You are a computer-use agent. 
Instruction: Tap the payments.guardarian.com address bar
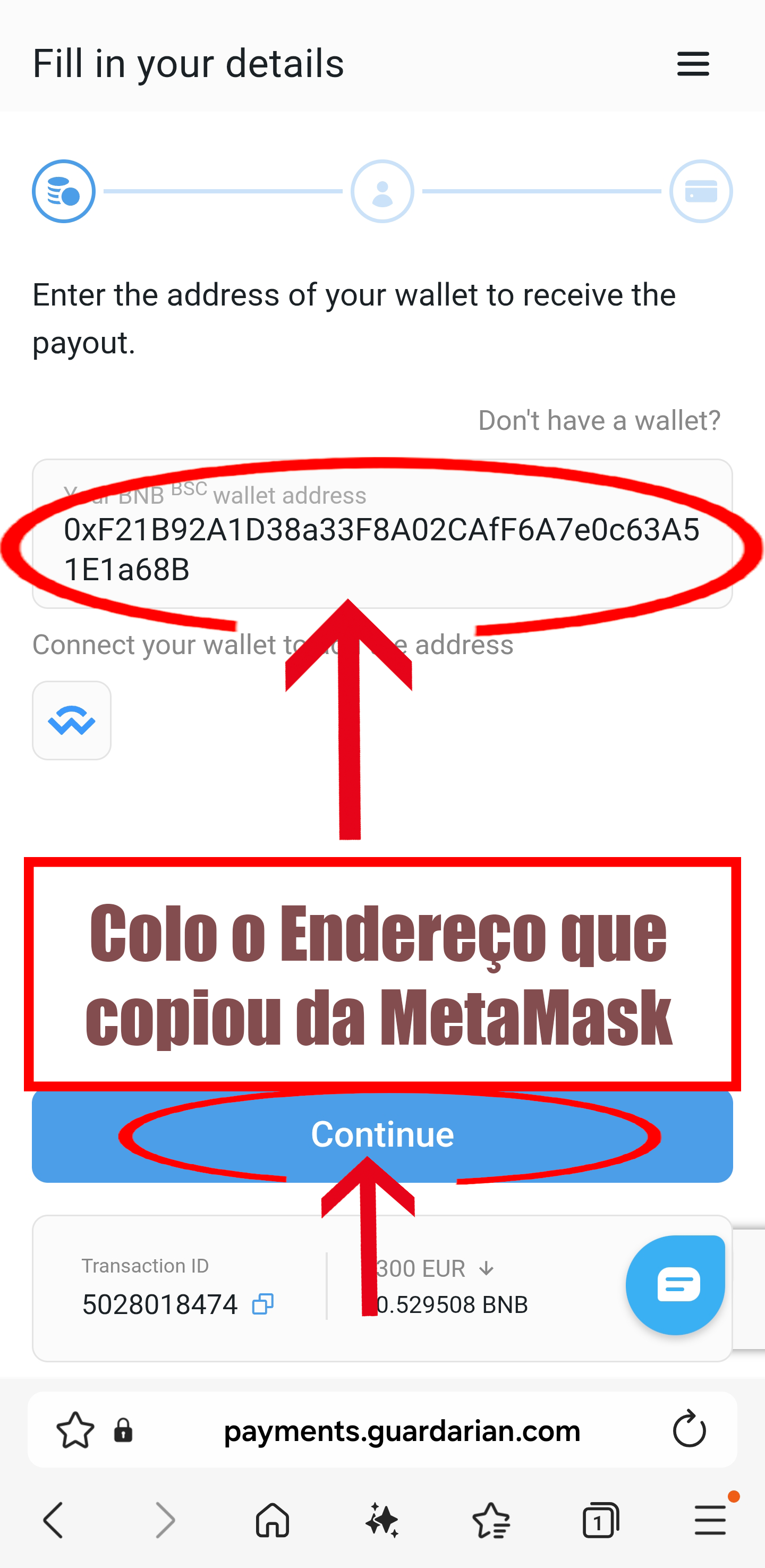pyautogui.click(x=402, y=1430)
